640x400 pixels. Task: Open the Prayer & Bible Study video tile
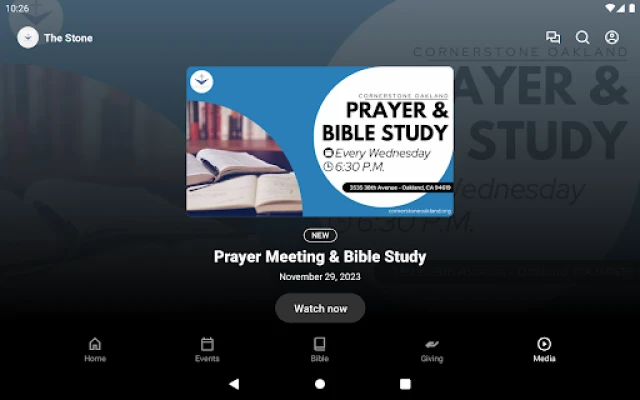[320, 141]
